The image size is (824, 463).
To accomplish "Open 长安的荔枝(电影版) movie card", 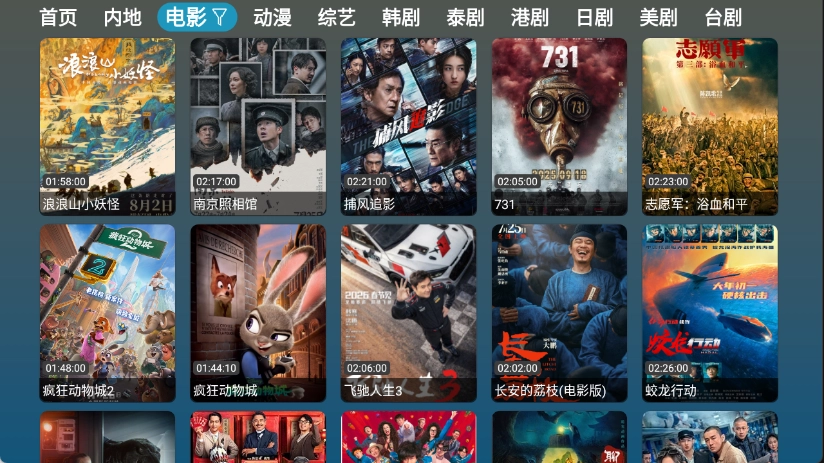I will pyautogui.click(x=559, y=312).
